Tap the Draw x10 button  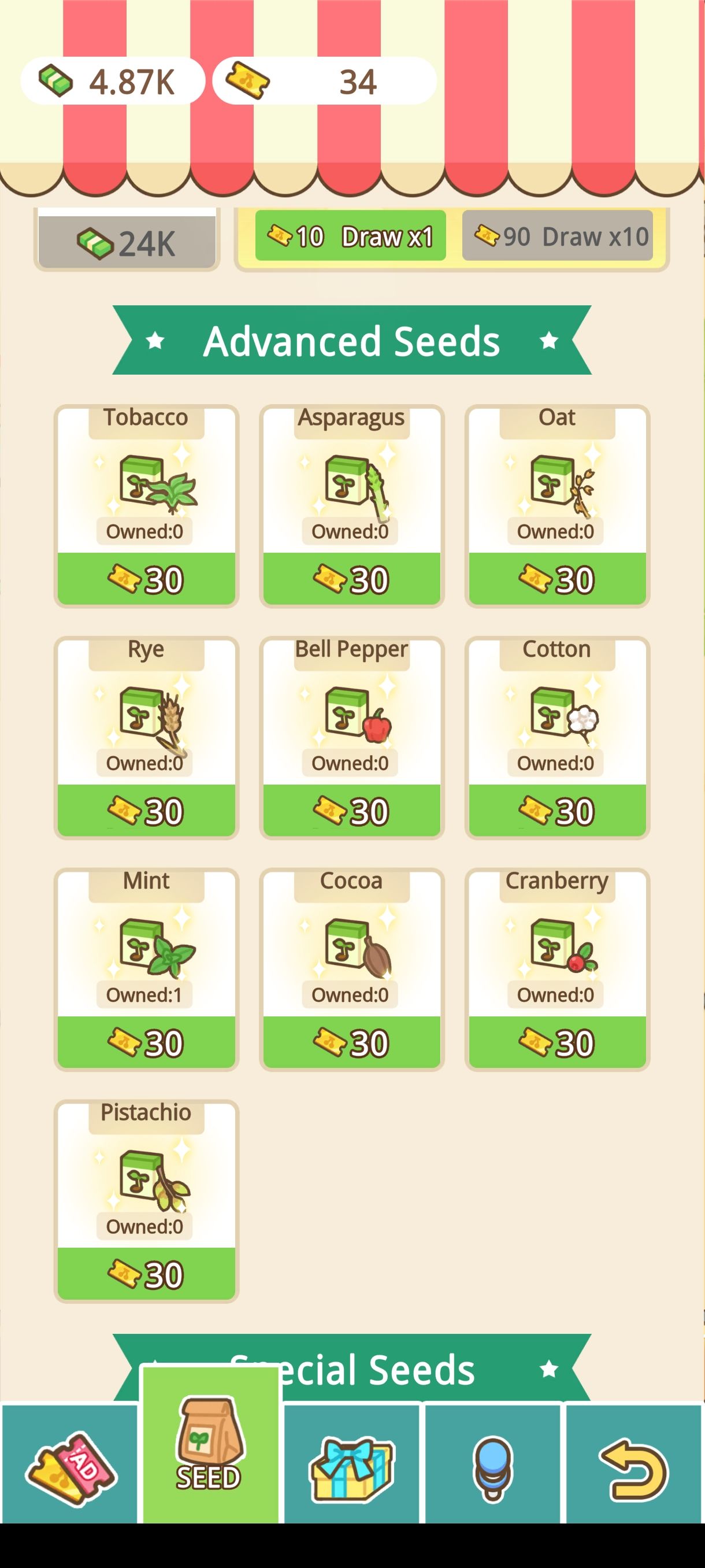click(557, 236)
